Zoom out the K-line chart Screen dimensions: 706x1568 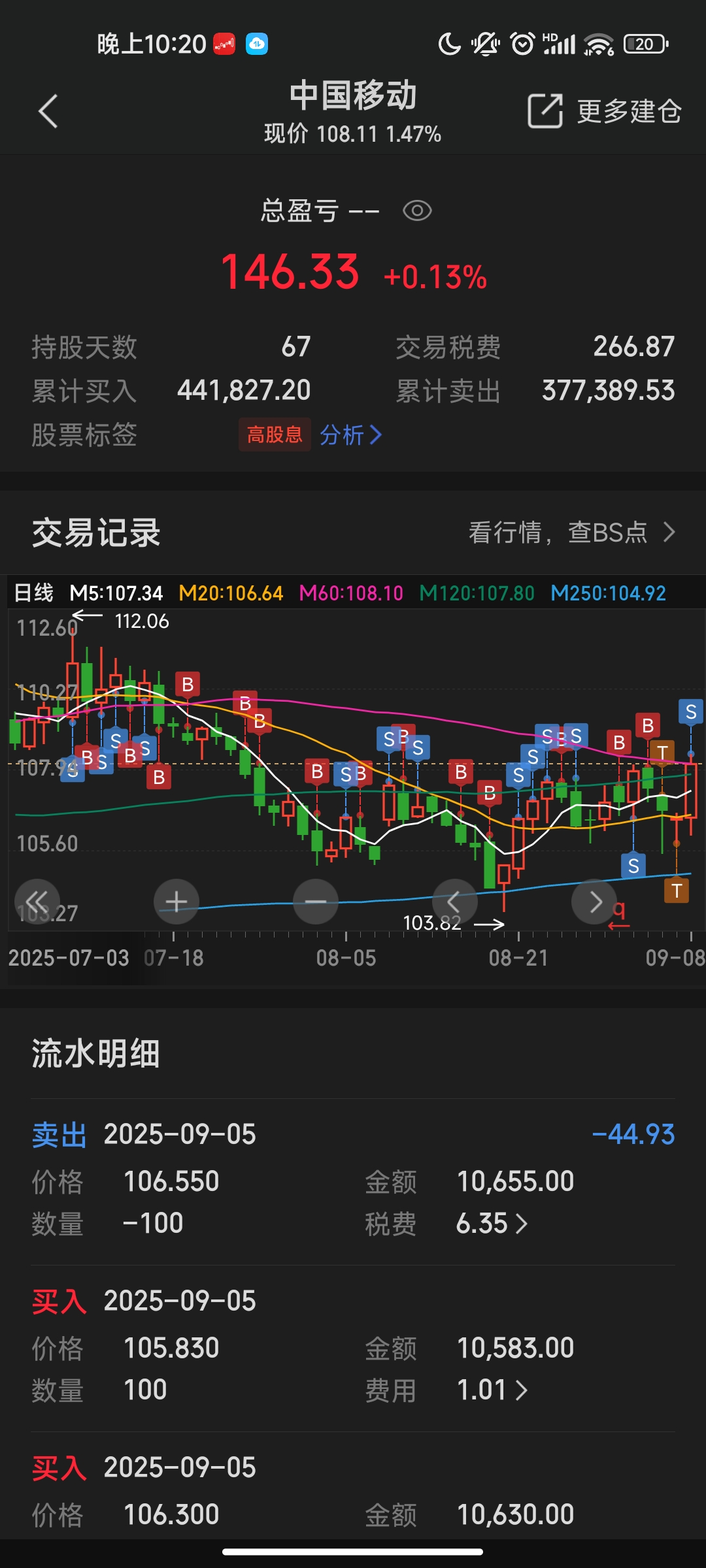pyautogui.click(x=316, y=902)
